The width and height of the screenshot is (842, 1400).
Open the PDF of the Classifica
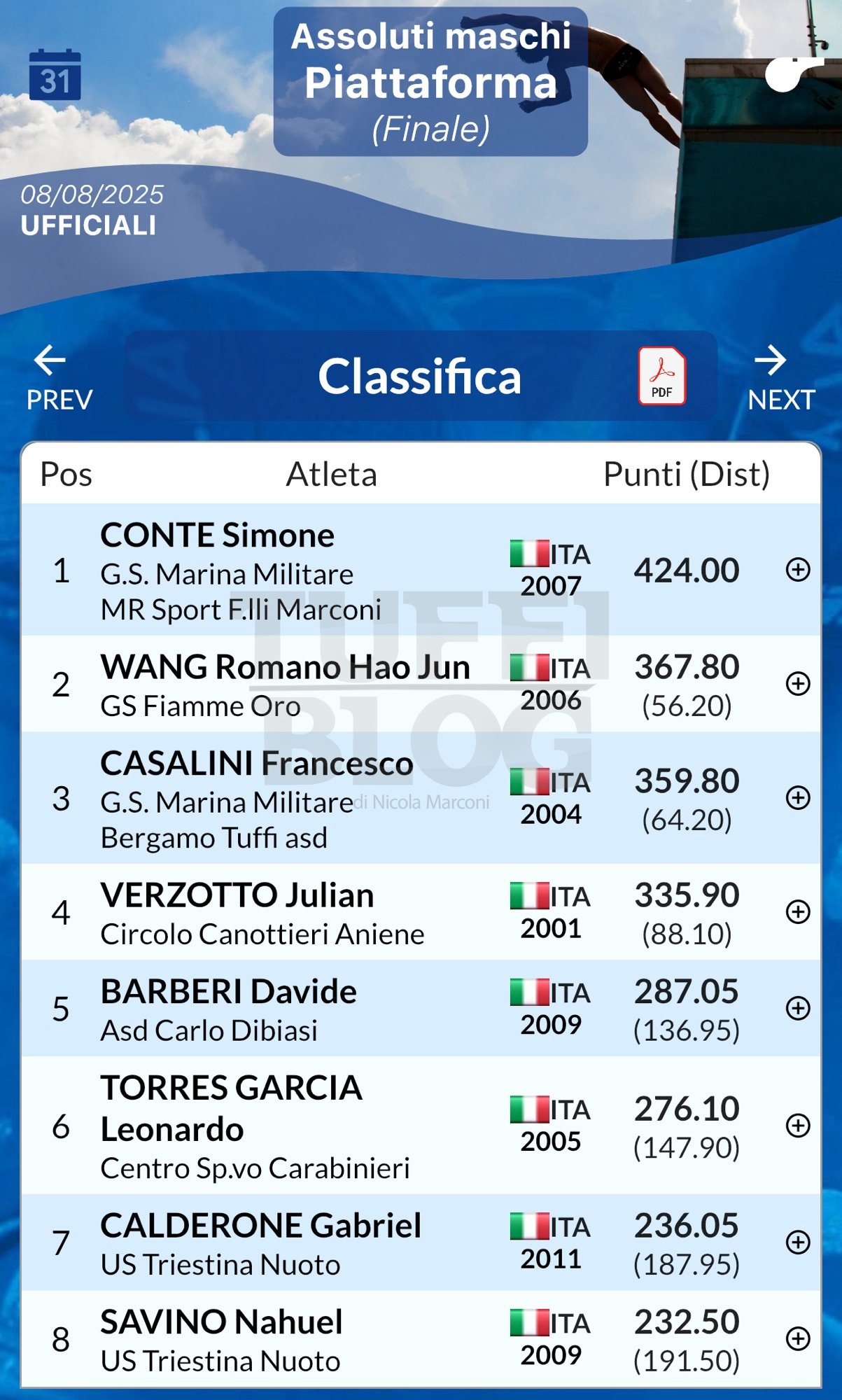[661, 376]
